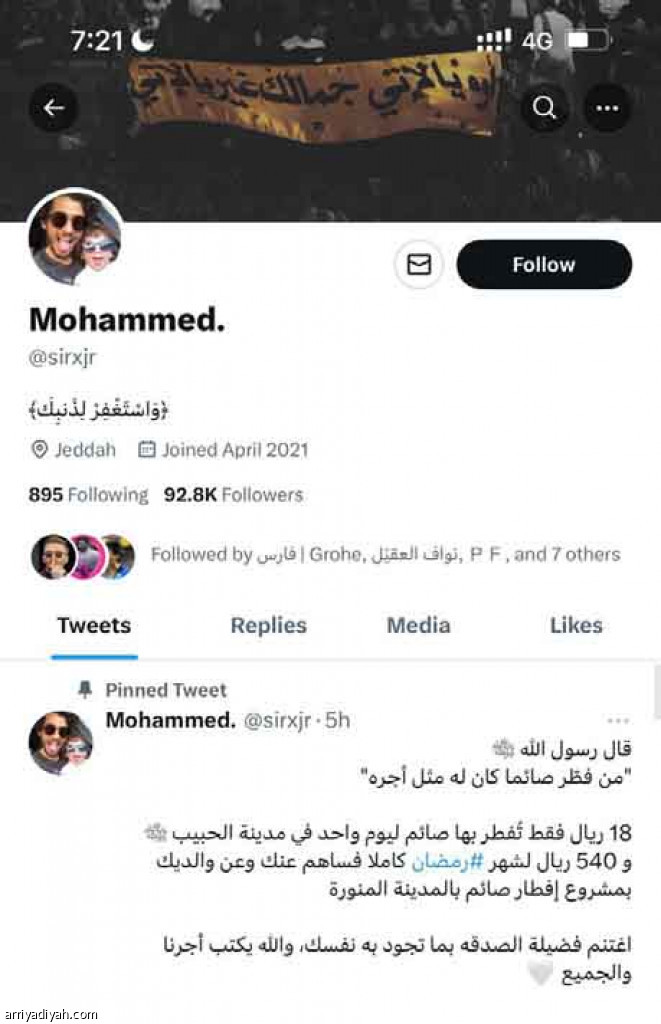Switch to the Replies tab
The image size is (661, 1024).
pyautogui.click(x=268, y=625)
